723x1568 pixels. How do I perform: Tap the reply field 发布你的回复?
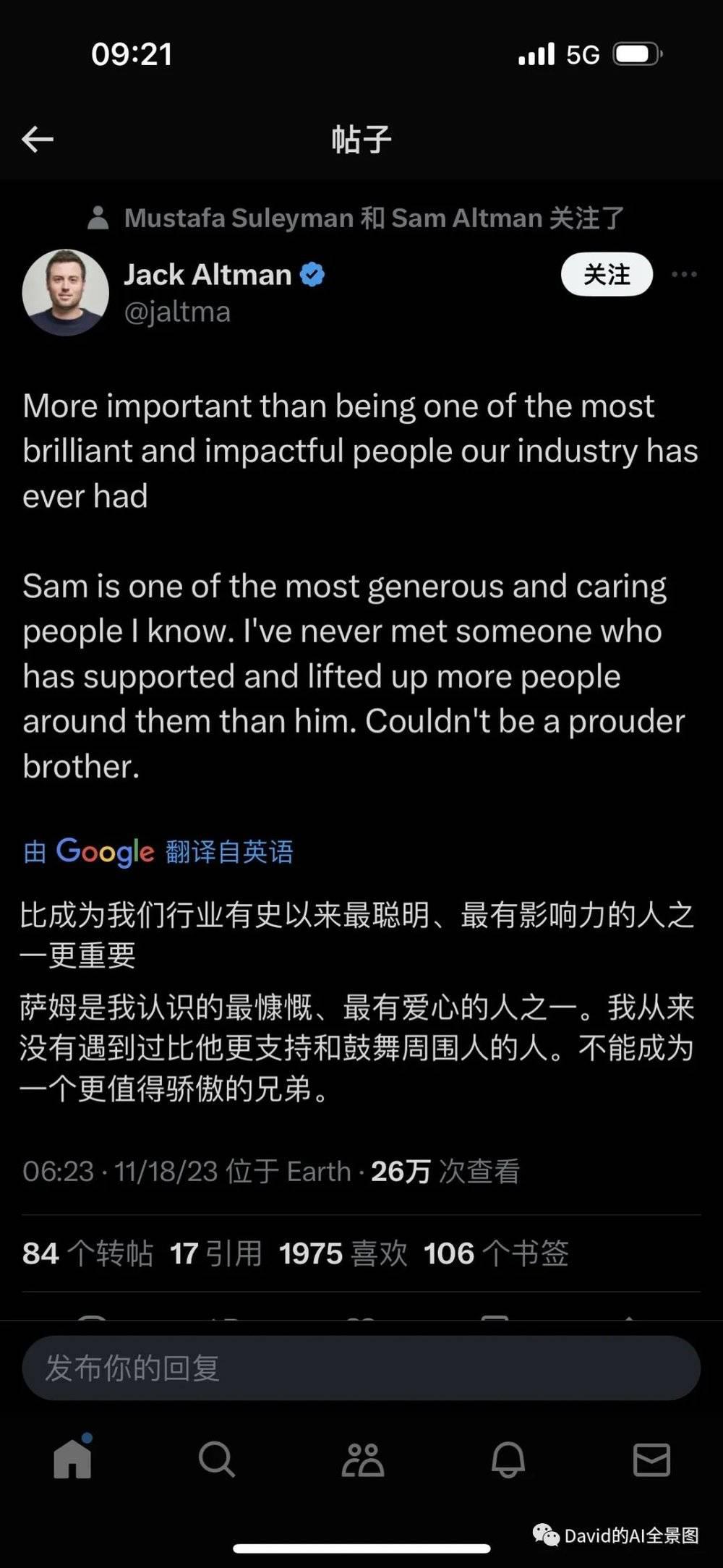(x=361, y=1368)
